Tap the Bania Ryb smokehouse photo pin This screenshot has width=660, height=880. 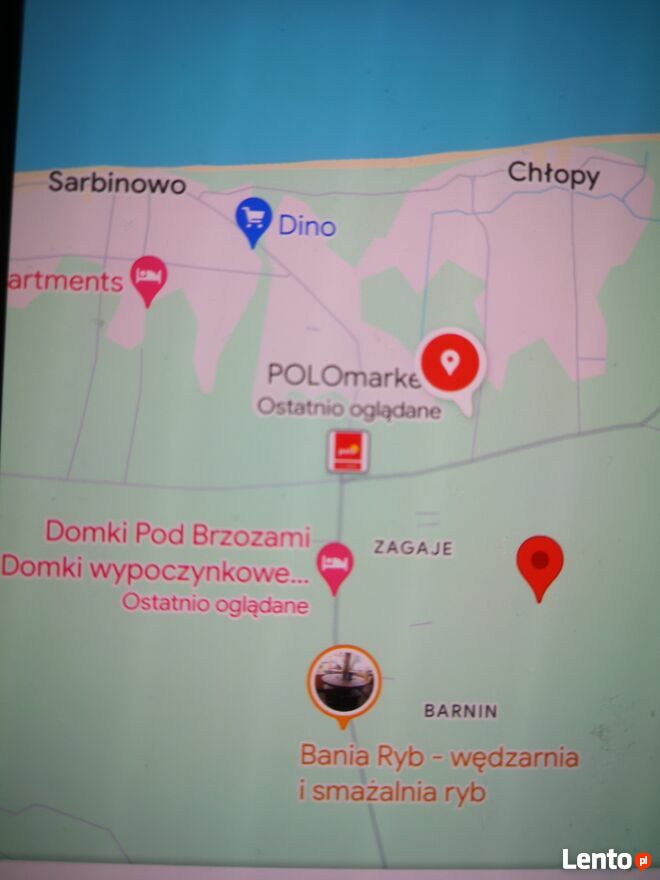click(x=343, y=682)
